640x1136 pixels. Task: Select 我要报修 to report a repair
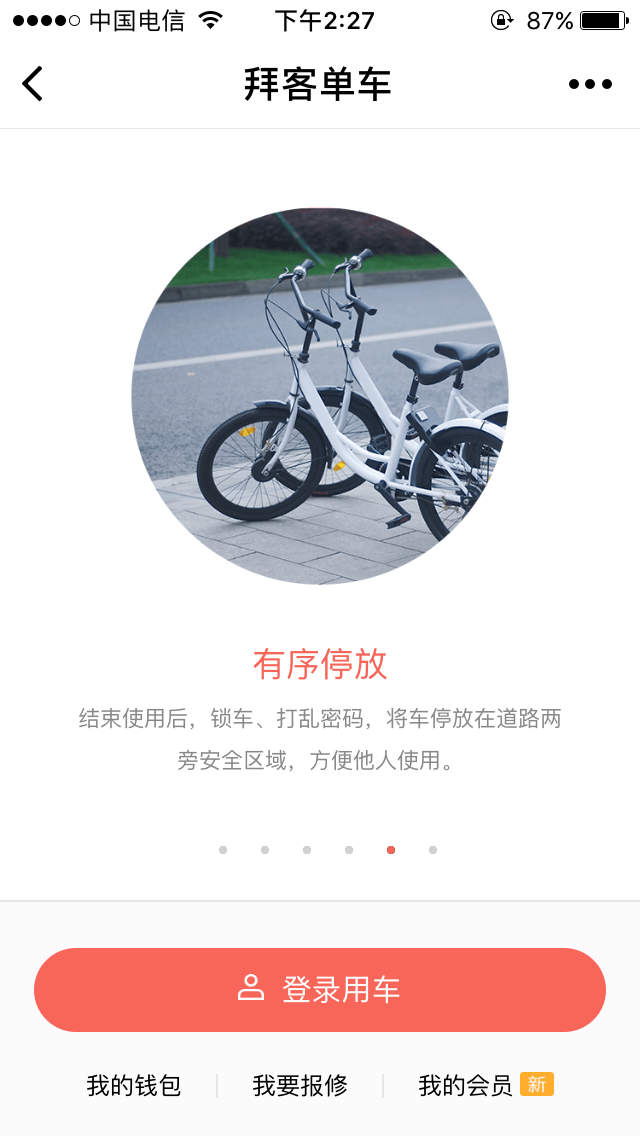point(300,1085)
